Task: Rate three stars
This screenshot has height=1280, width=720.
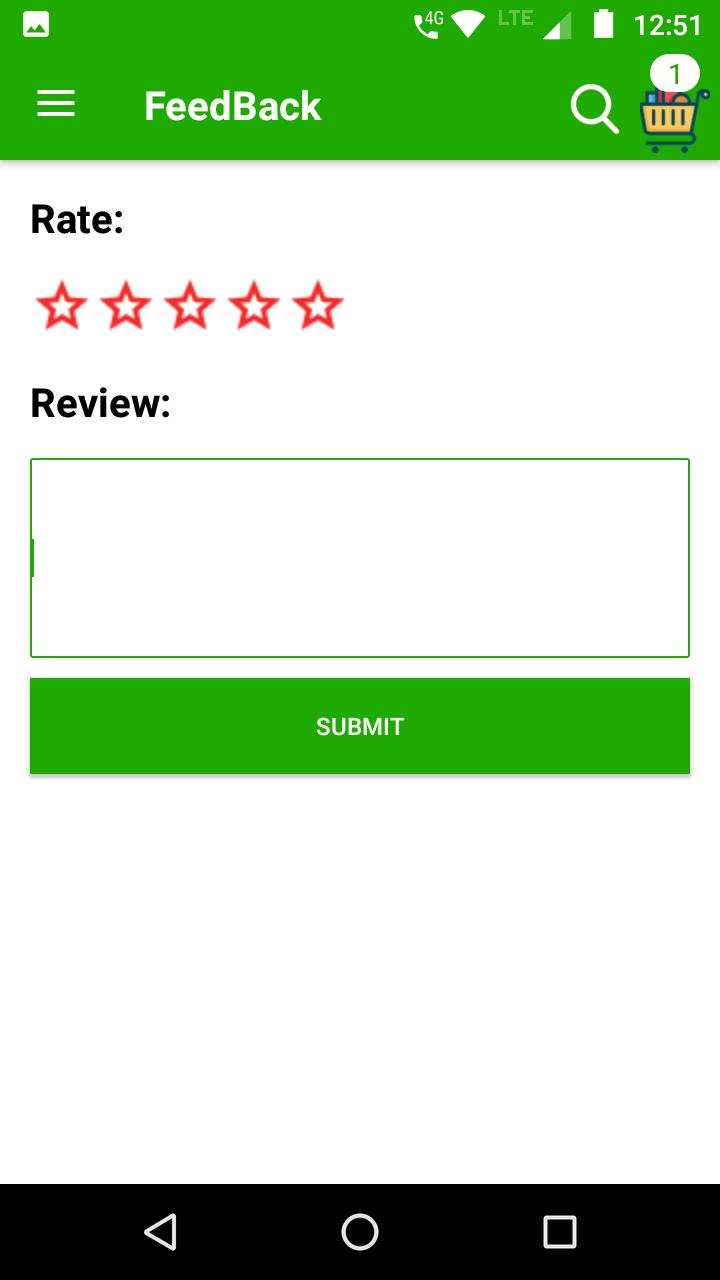Action: [190, 306]
